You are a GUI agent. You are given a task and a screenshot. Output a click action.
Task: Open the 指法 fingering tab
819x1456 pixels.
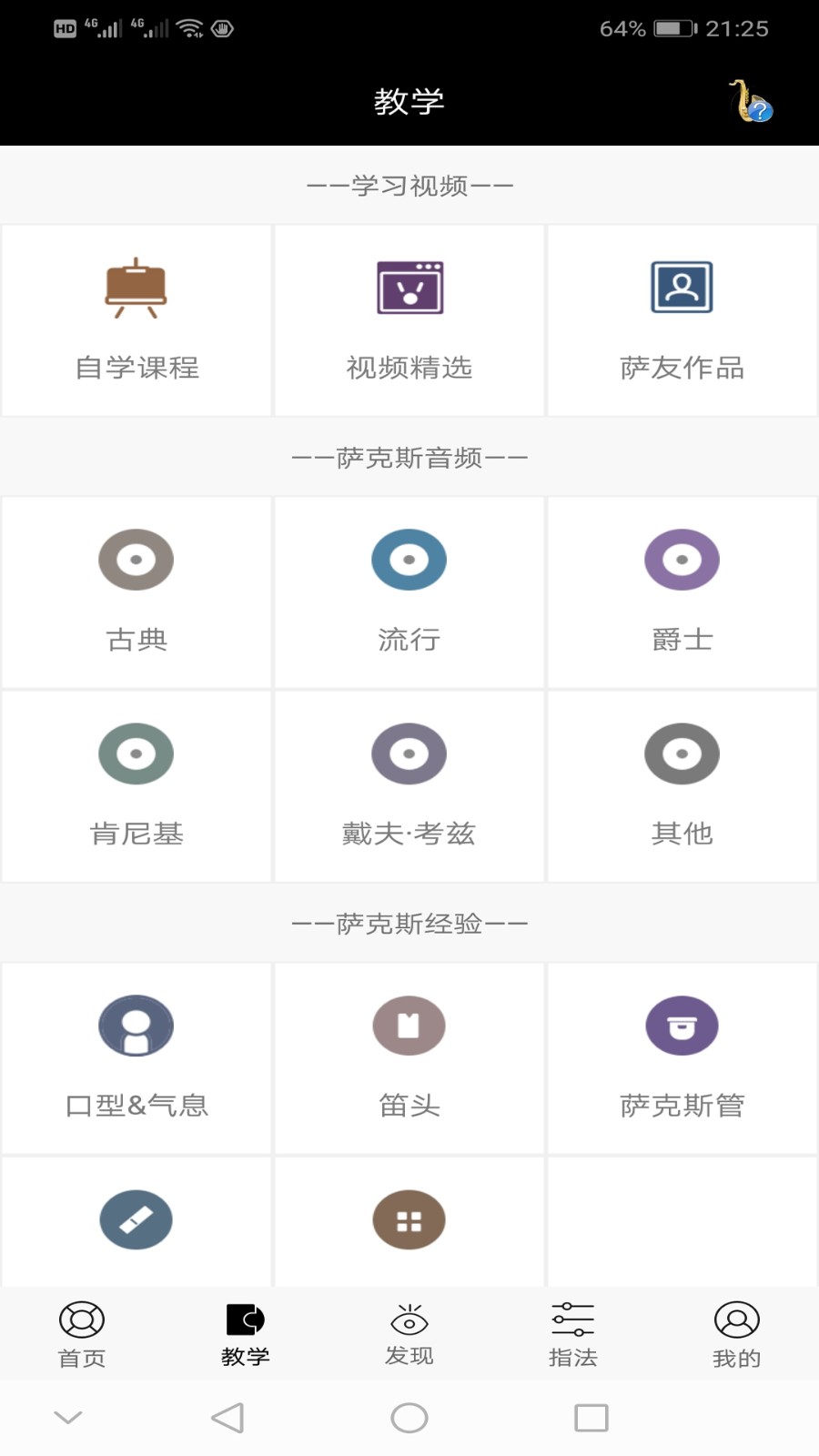572,1333
